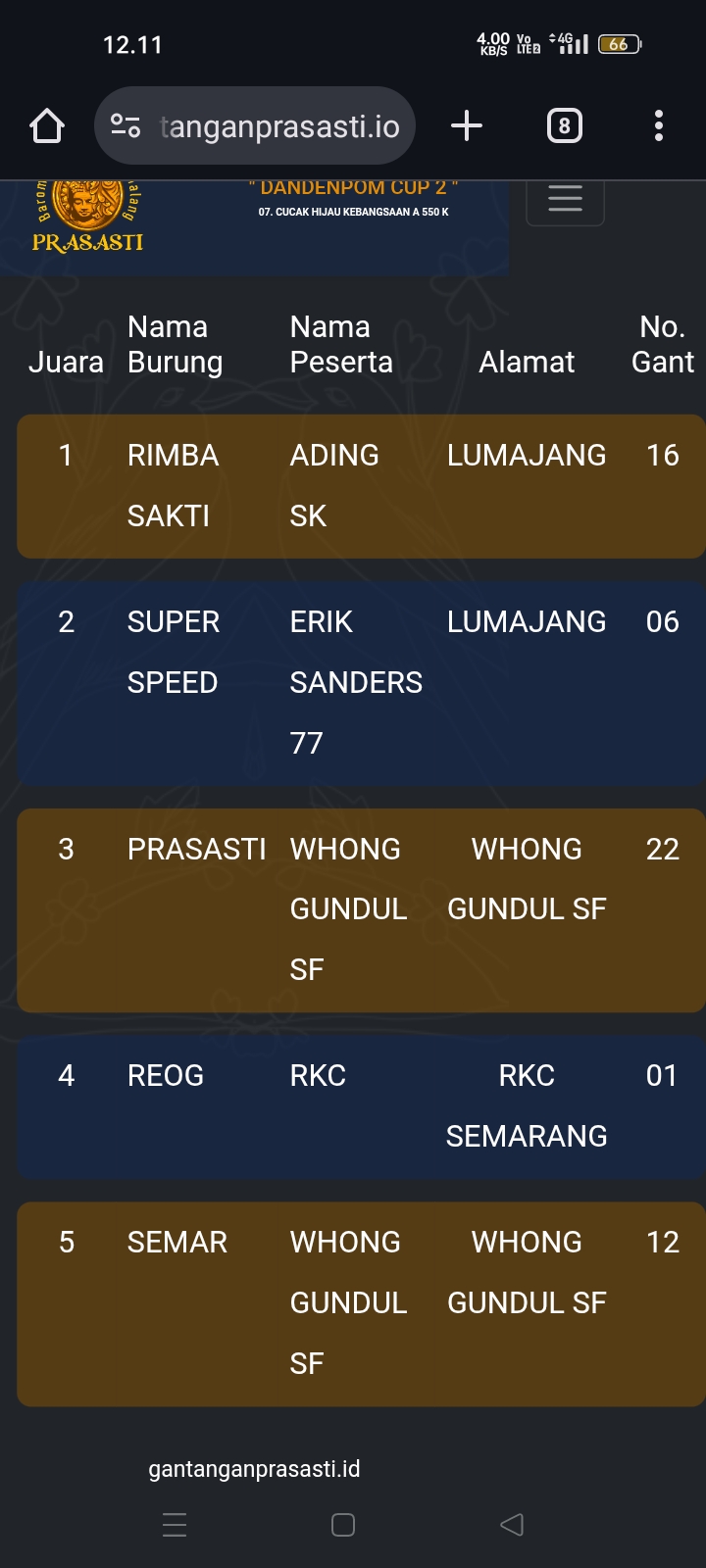
Task: Open the browser overflow menu
Action: (658, 125)
